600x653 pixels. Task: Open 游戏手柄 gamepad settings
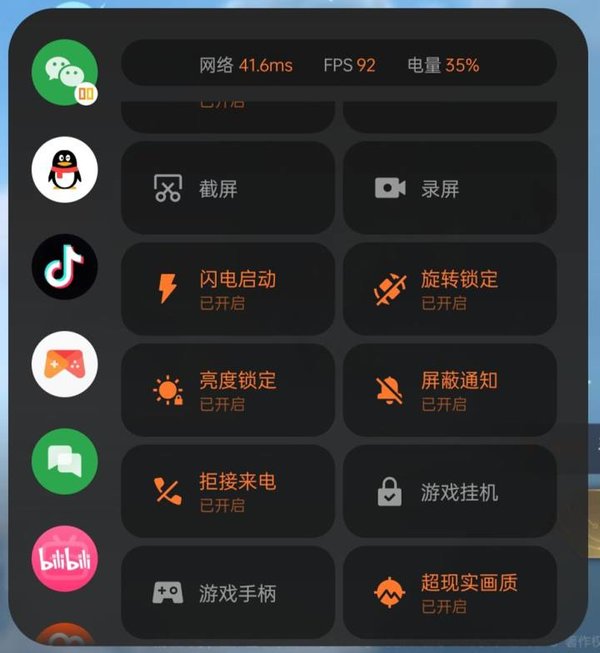coord(228,592)
